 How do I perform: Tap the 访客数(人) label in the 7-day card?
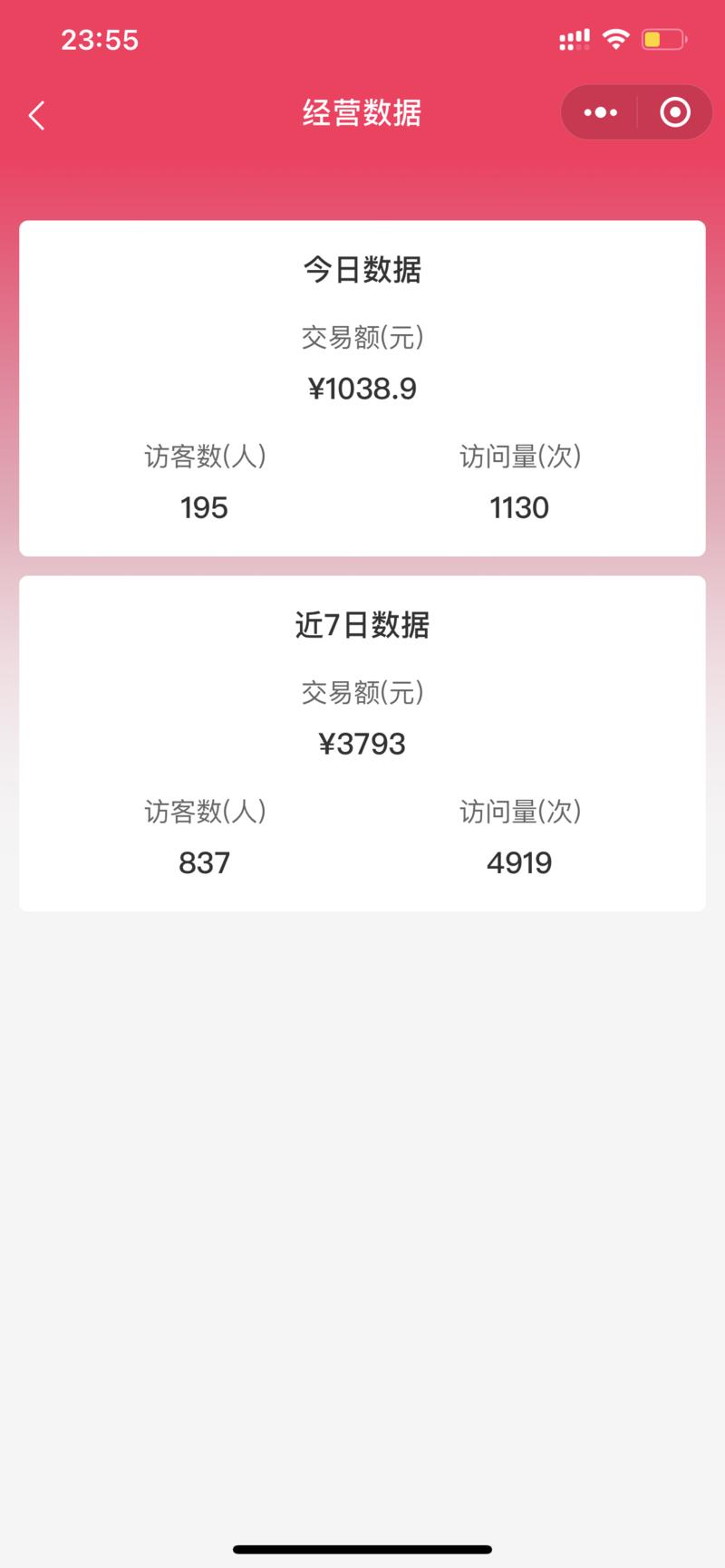203,812
